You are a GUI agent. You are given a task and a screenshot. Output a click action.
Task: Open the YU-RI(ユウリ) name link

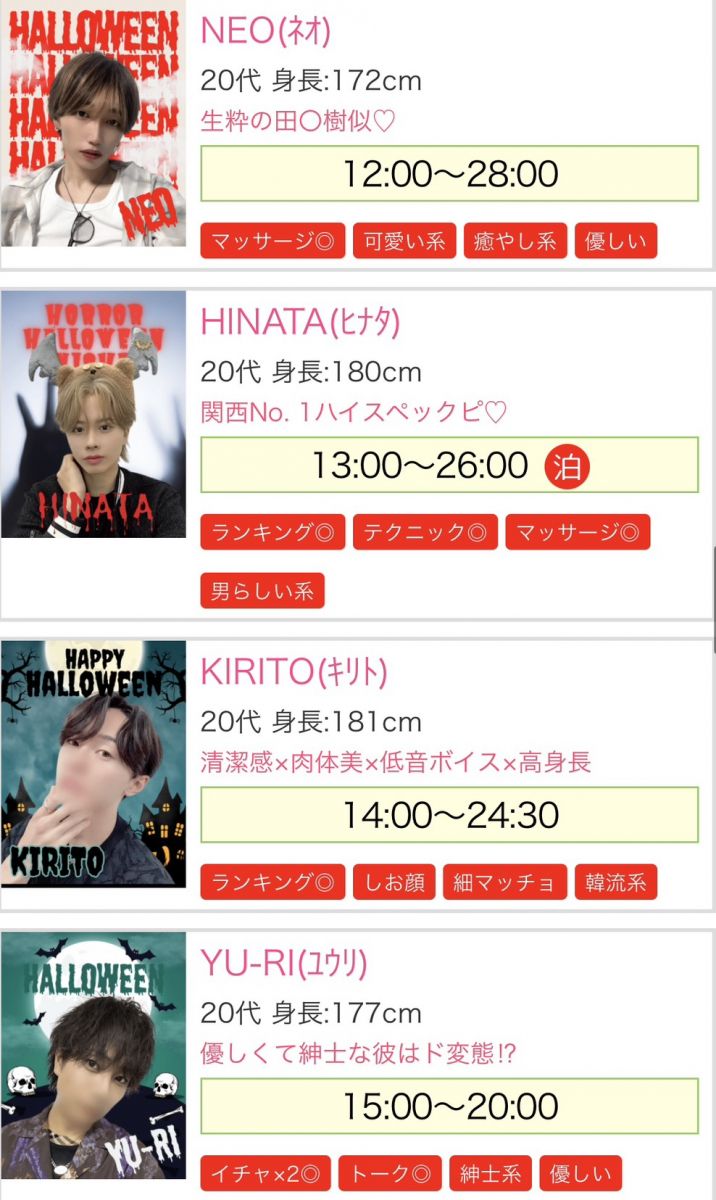(284, 963)
